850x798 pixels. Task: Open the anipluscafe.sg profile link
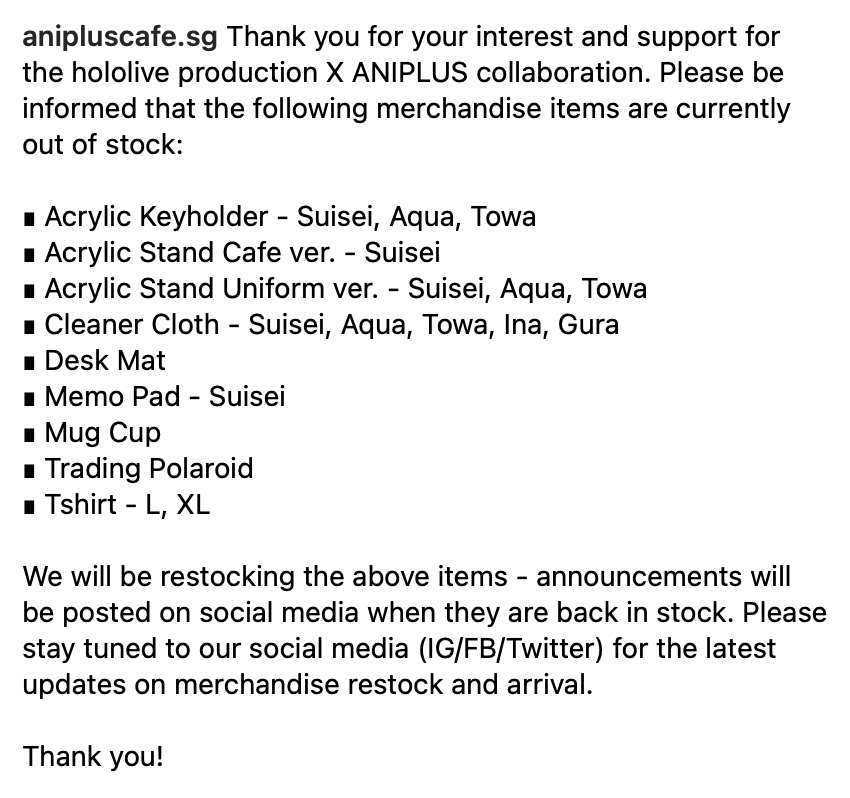tap(121, 38)
